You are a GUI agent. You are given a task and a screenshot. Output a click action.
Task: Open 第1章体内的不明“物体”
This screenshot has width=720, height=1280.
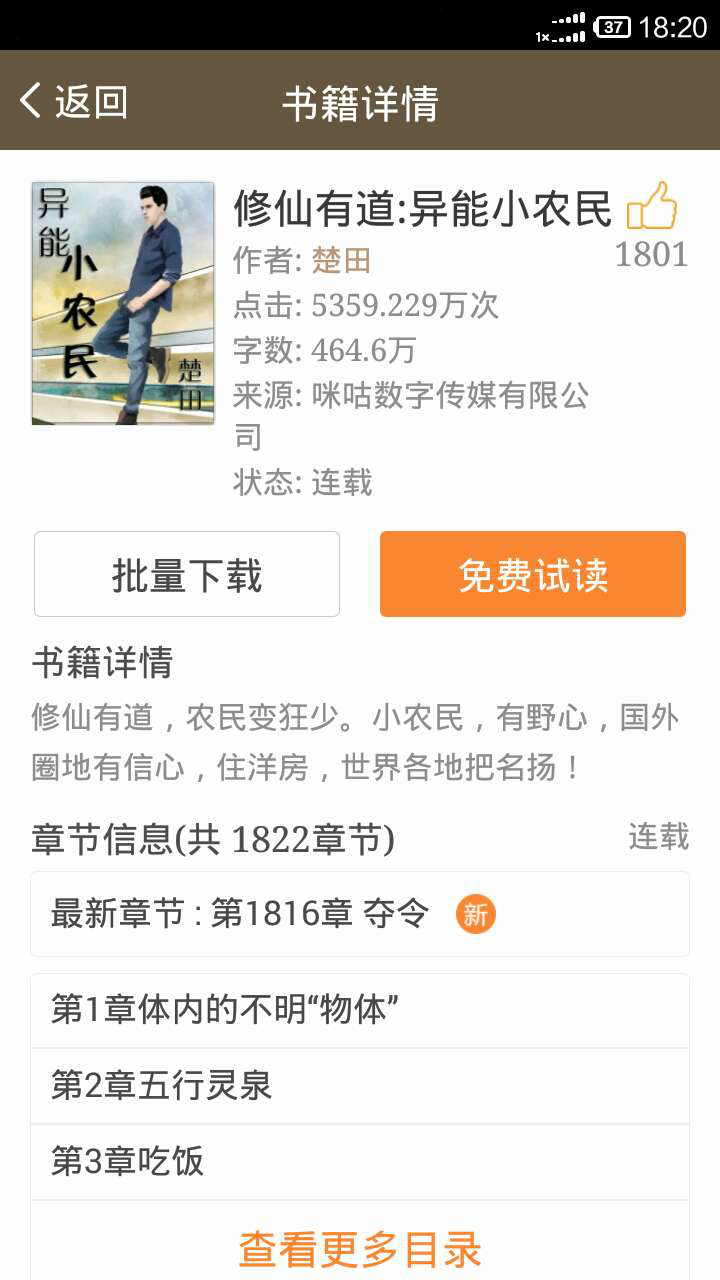pyautogui.click(x=359, y=1010)
